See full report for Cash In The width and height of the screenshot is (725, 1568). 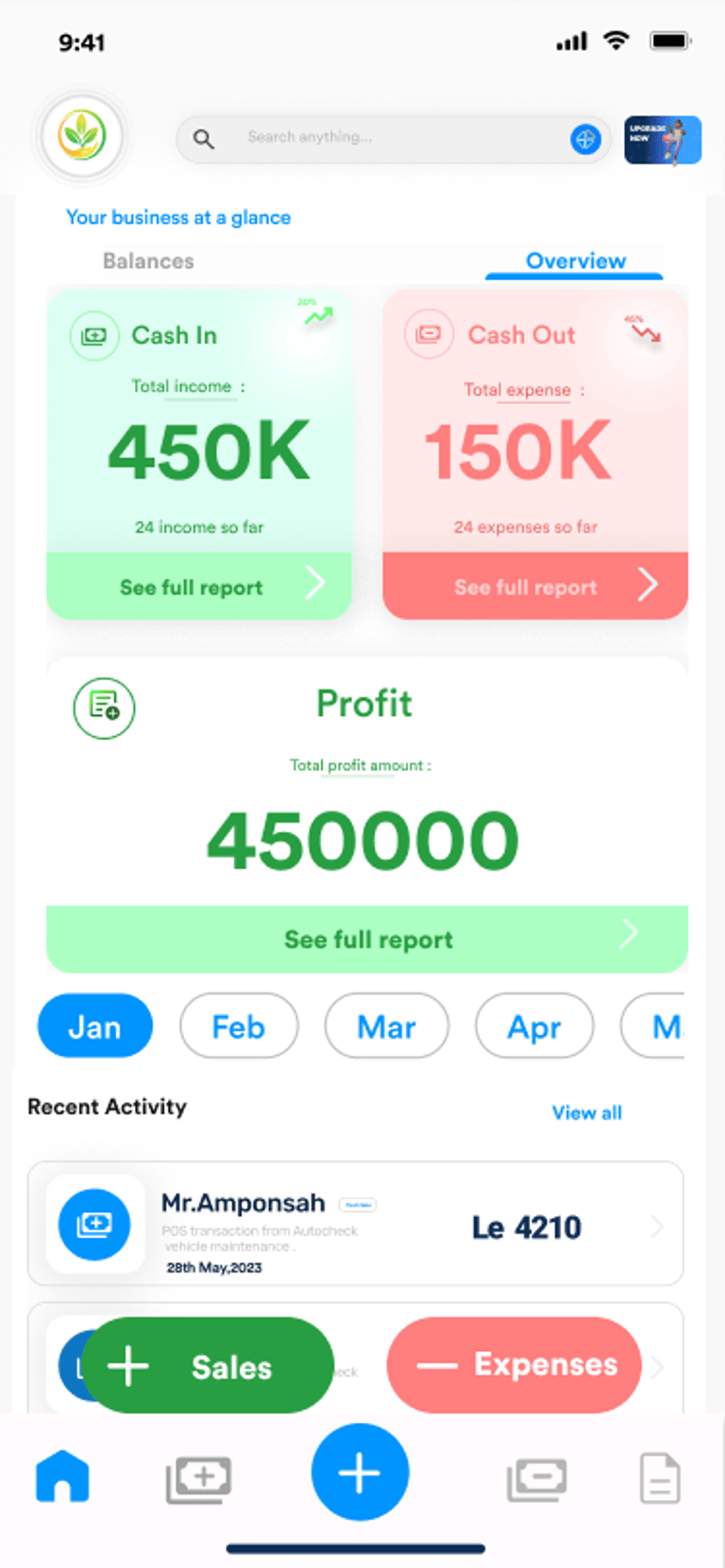point(199,587)
